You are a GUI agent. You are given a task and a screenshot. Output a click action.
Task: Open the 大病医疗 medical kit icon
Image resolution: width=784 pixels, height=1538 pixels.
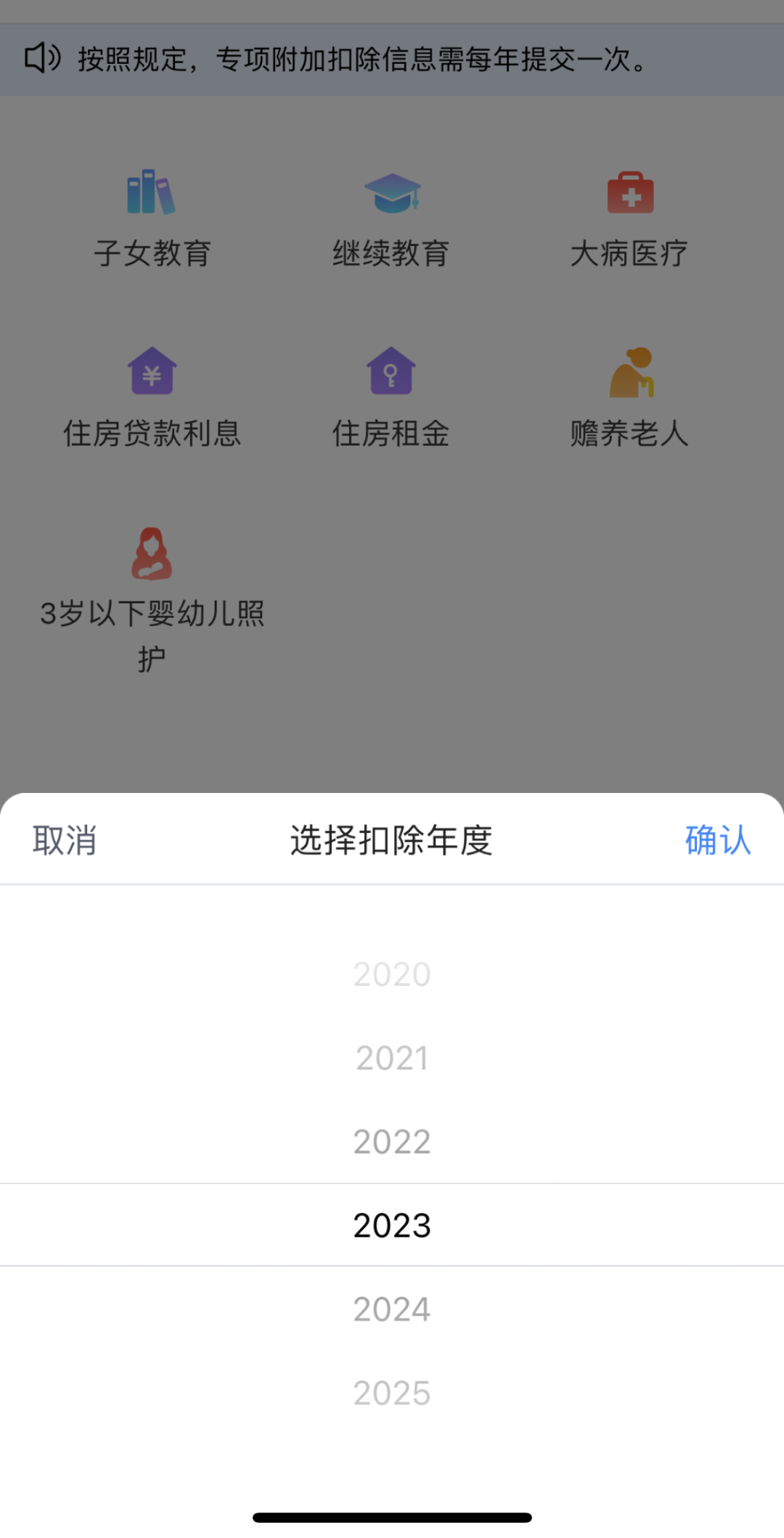tap(630, 190)
